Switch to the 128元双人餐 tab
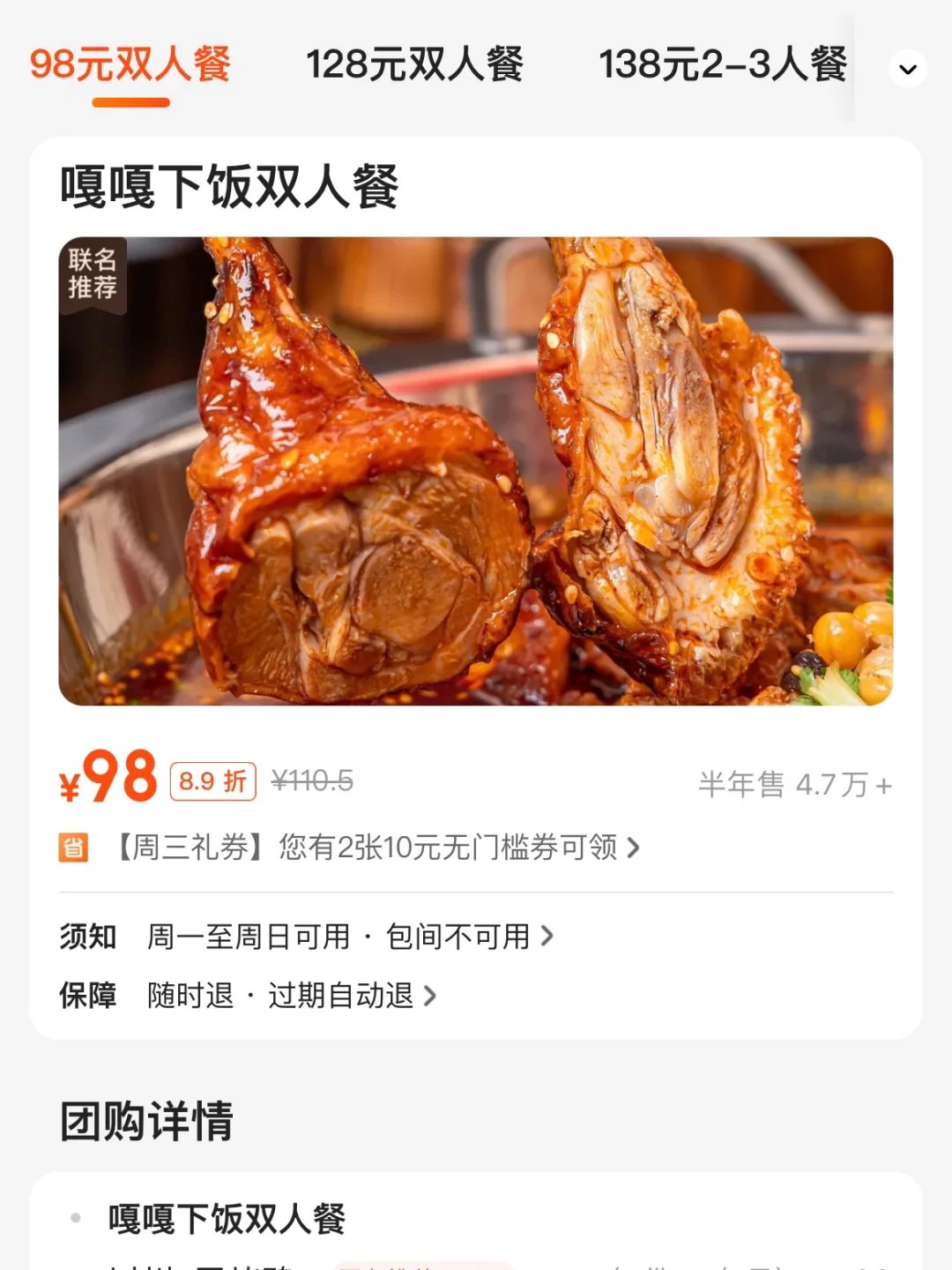 [417, 63]
